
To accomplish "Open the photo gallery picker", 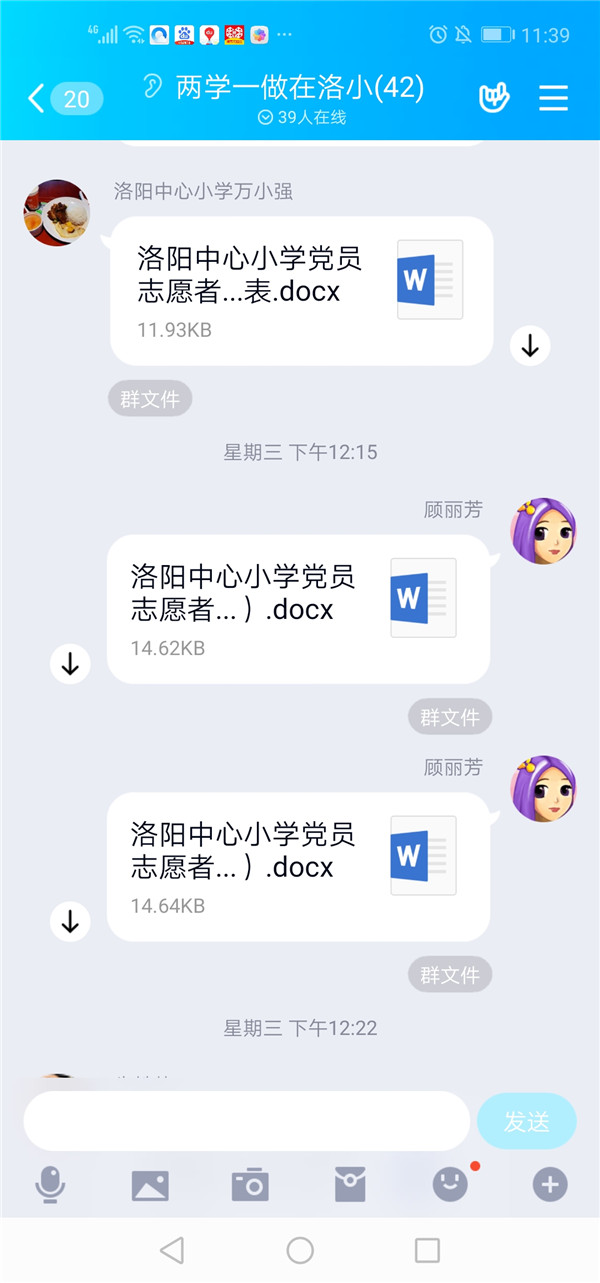I will point(150,1185).
